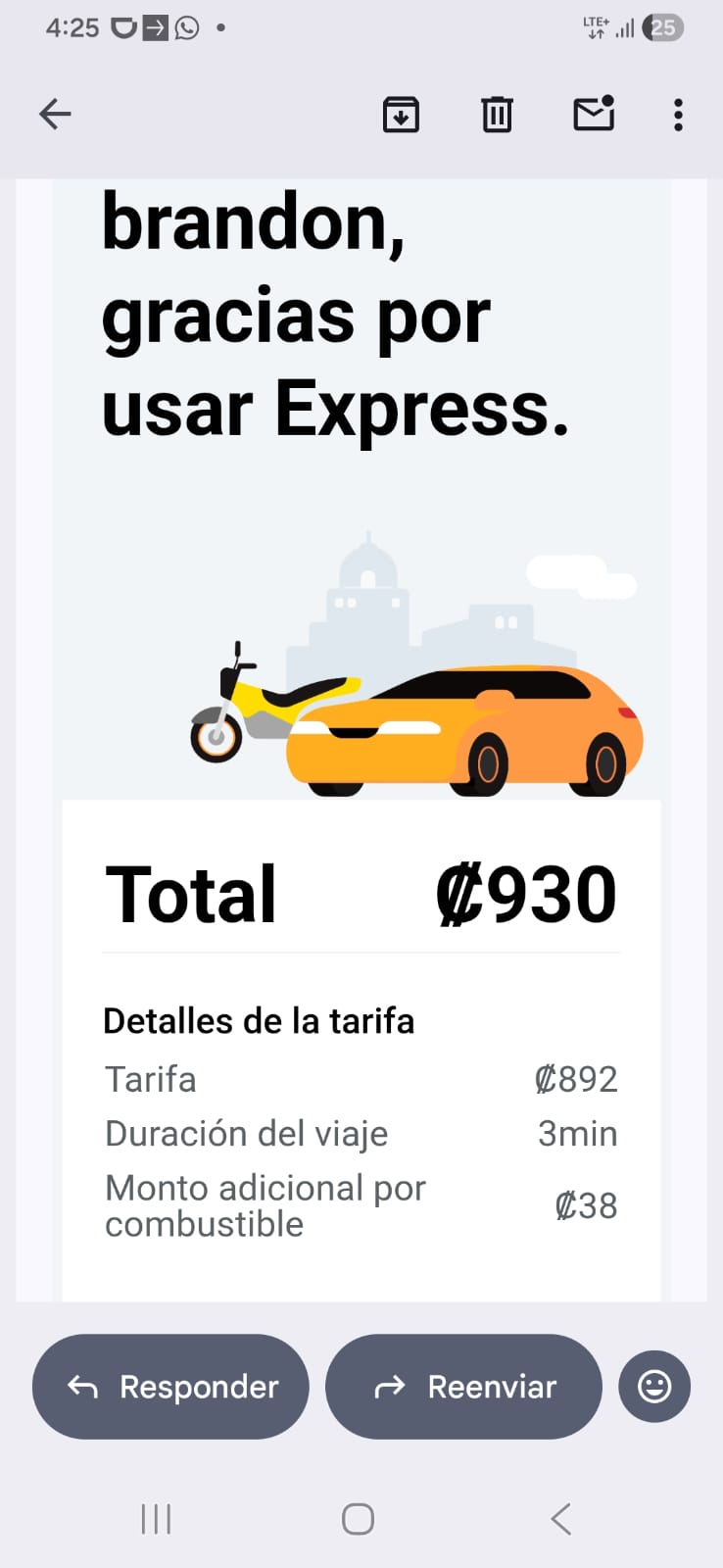Archive this email
This screenshot has width=723, height=1568.
pyautogui.click(x=401, y=115)
